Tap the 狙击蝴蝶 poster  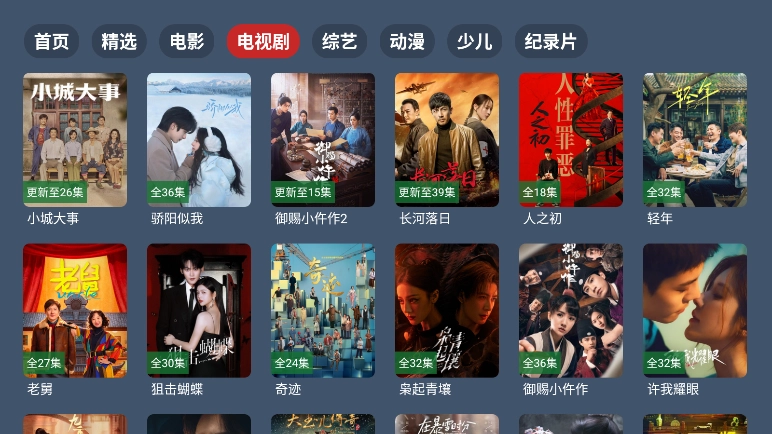(199, 311)
